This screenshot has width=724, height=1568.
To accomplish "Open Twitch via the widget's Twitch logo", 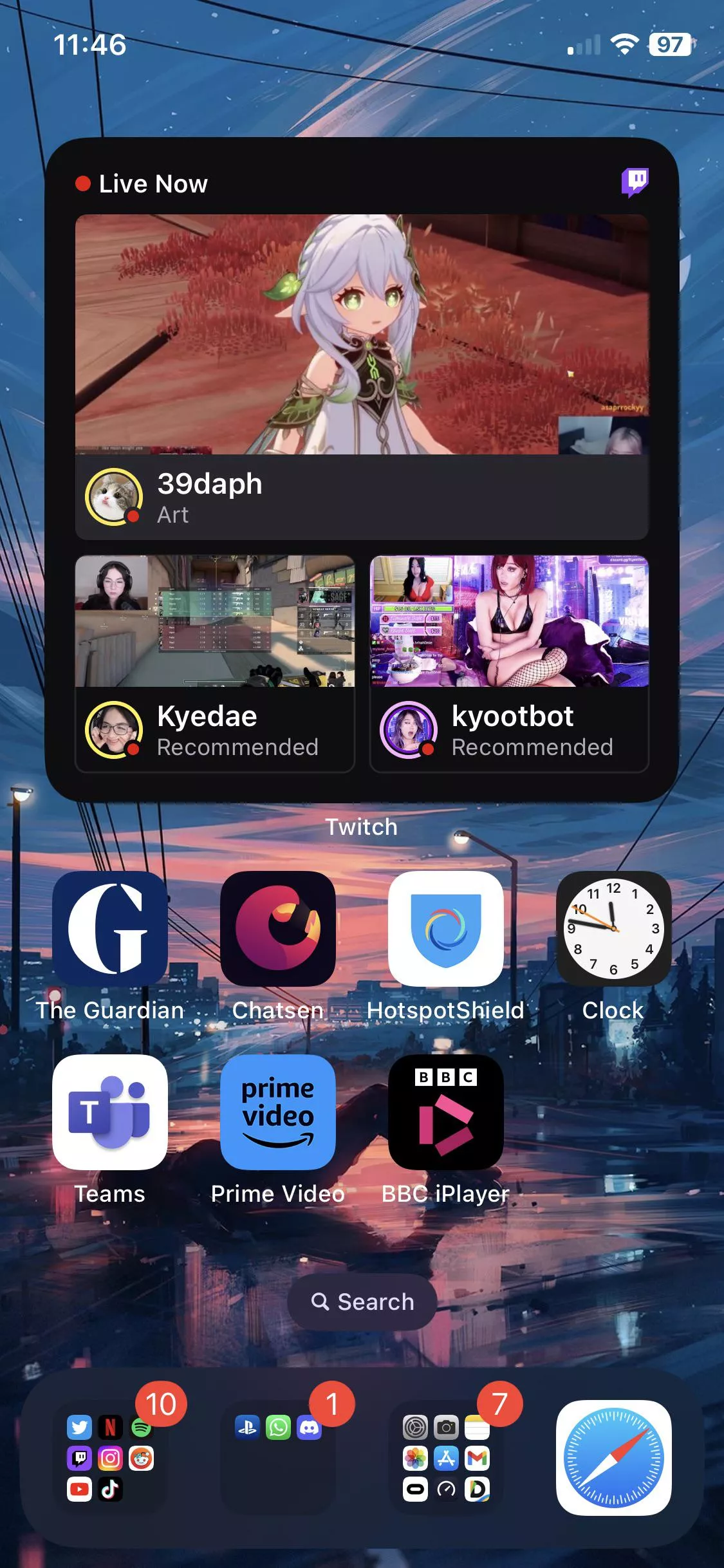I will 635,184.
